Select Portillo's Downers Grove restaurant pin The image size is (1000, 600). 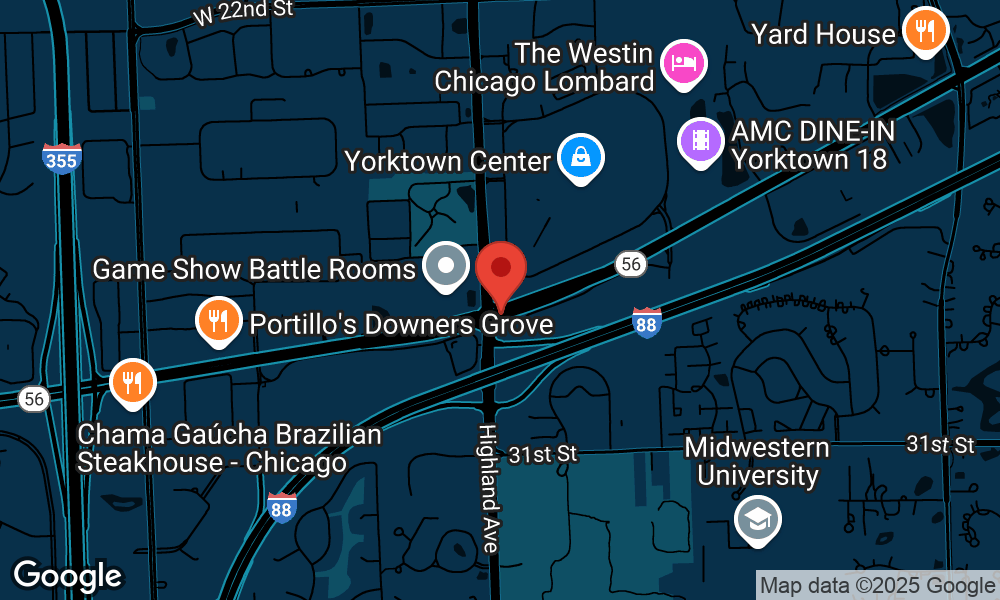tap(219, 322)
